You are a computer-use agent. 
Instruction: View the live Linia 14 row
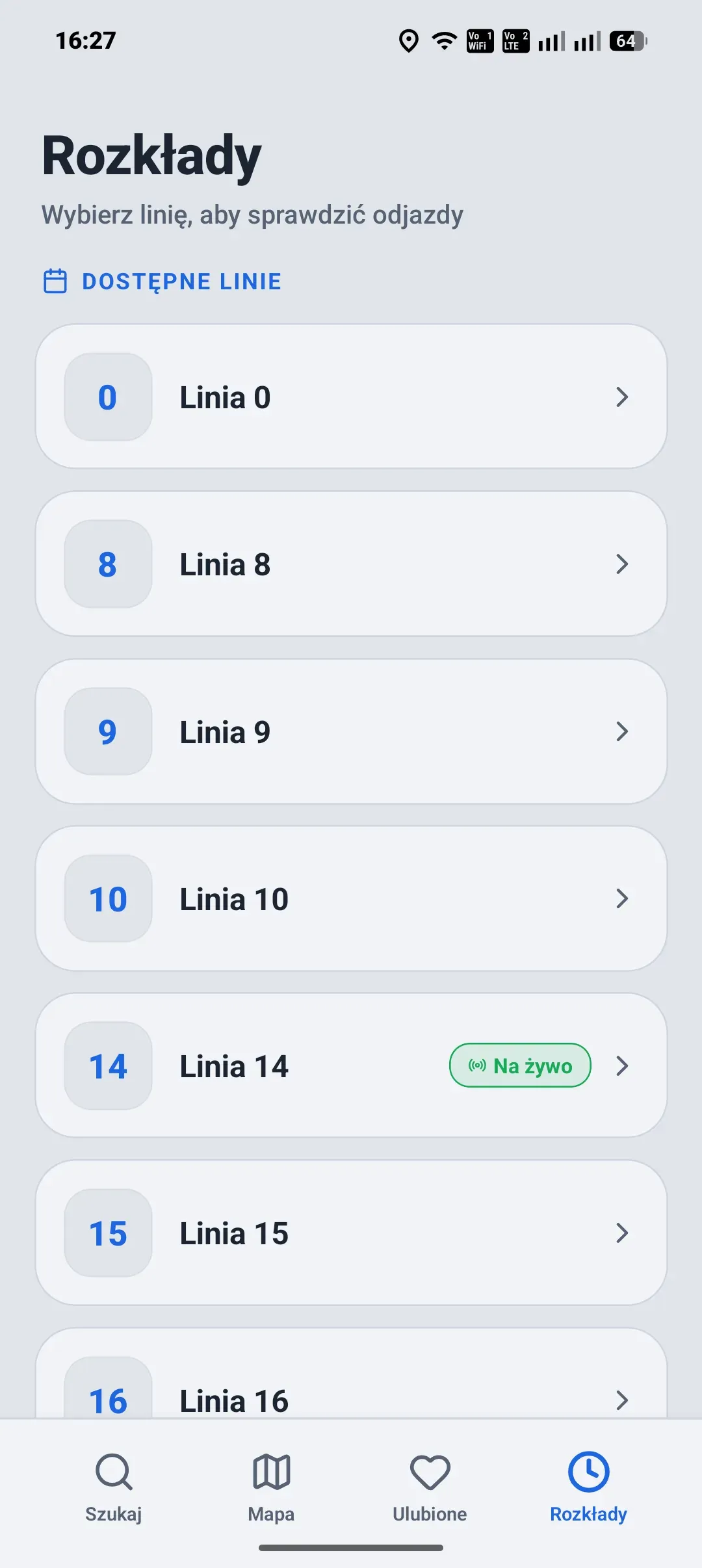[351, 1065]
